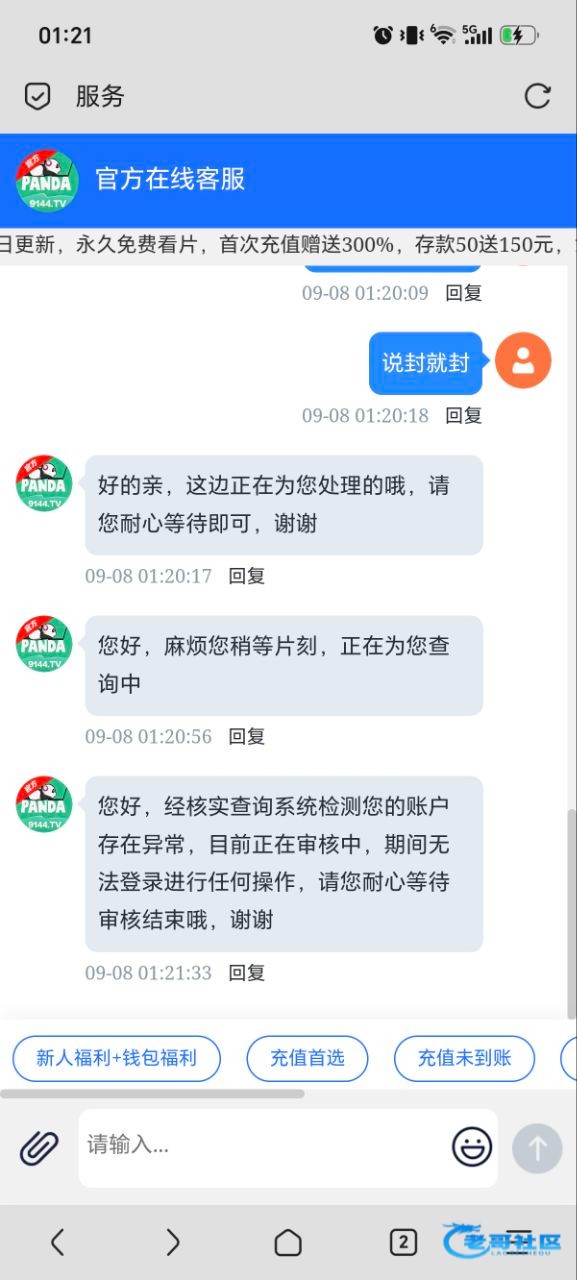
Task: Reload the page with the refresh icon
Action: (538, 96)
